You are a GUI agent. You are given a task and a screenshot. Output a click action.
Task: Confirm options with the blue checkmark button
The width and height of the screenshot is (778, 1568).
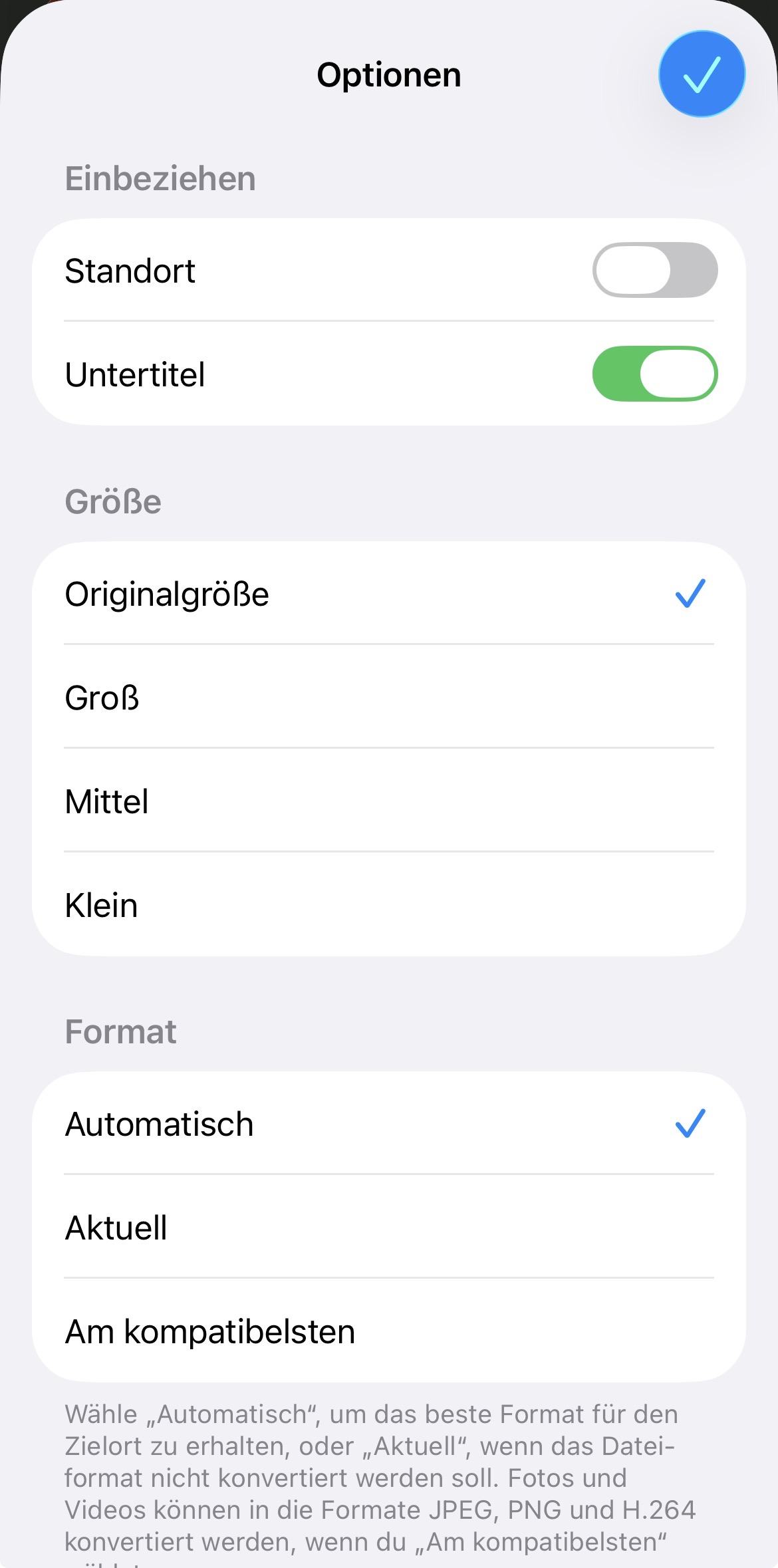pos(702,74)
